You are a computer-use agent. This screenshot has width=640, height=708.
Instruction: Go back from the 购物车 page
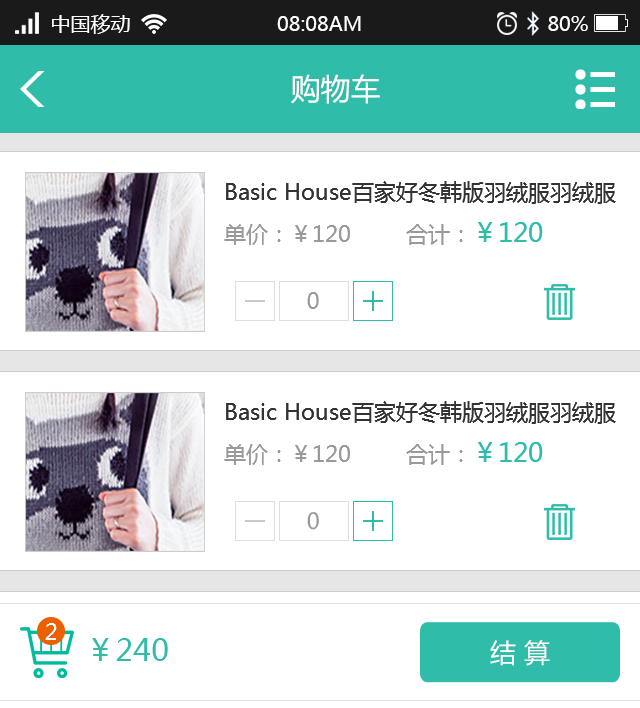pyautogui.click(x=32, y=89)
